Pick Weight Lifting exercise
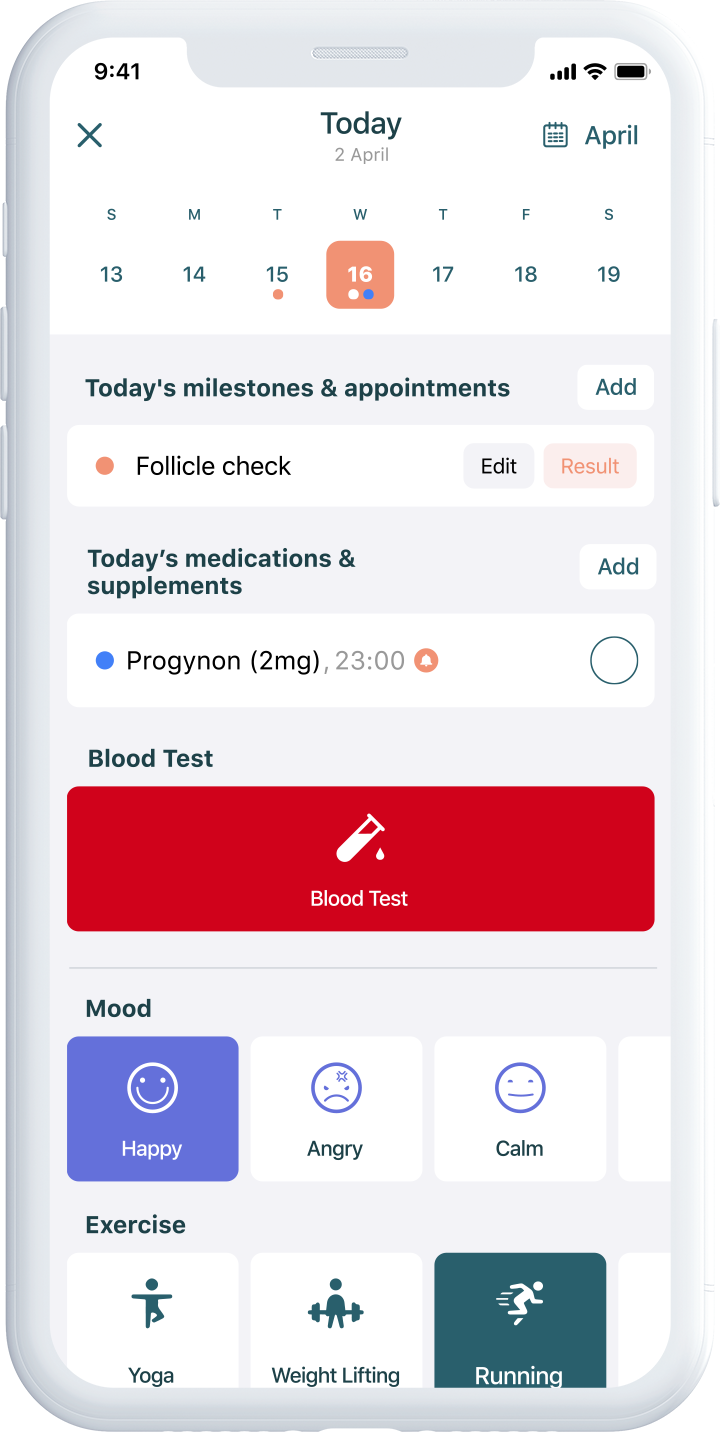Screen dimensions: 720x1432 tap(336, 1321)
